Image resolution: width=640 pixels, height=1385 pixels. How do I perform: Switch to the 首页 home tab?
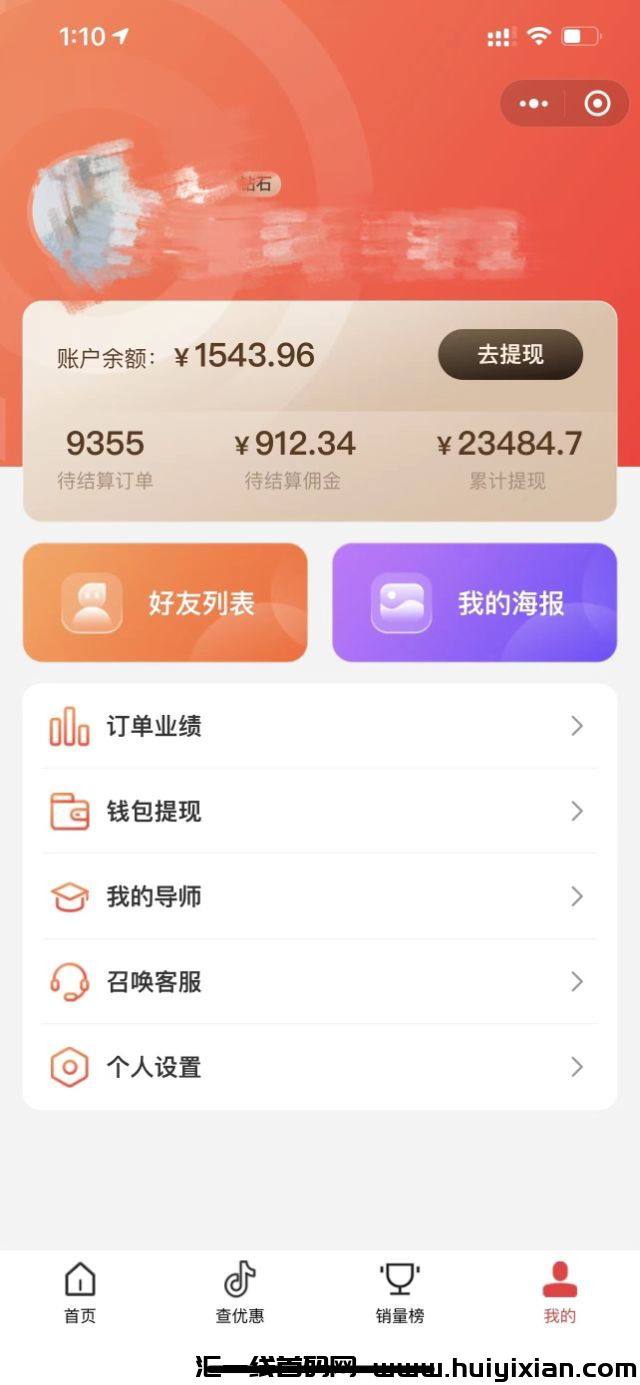tap(80, 1292)
